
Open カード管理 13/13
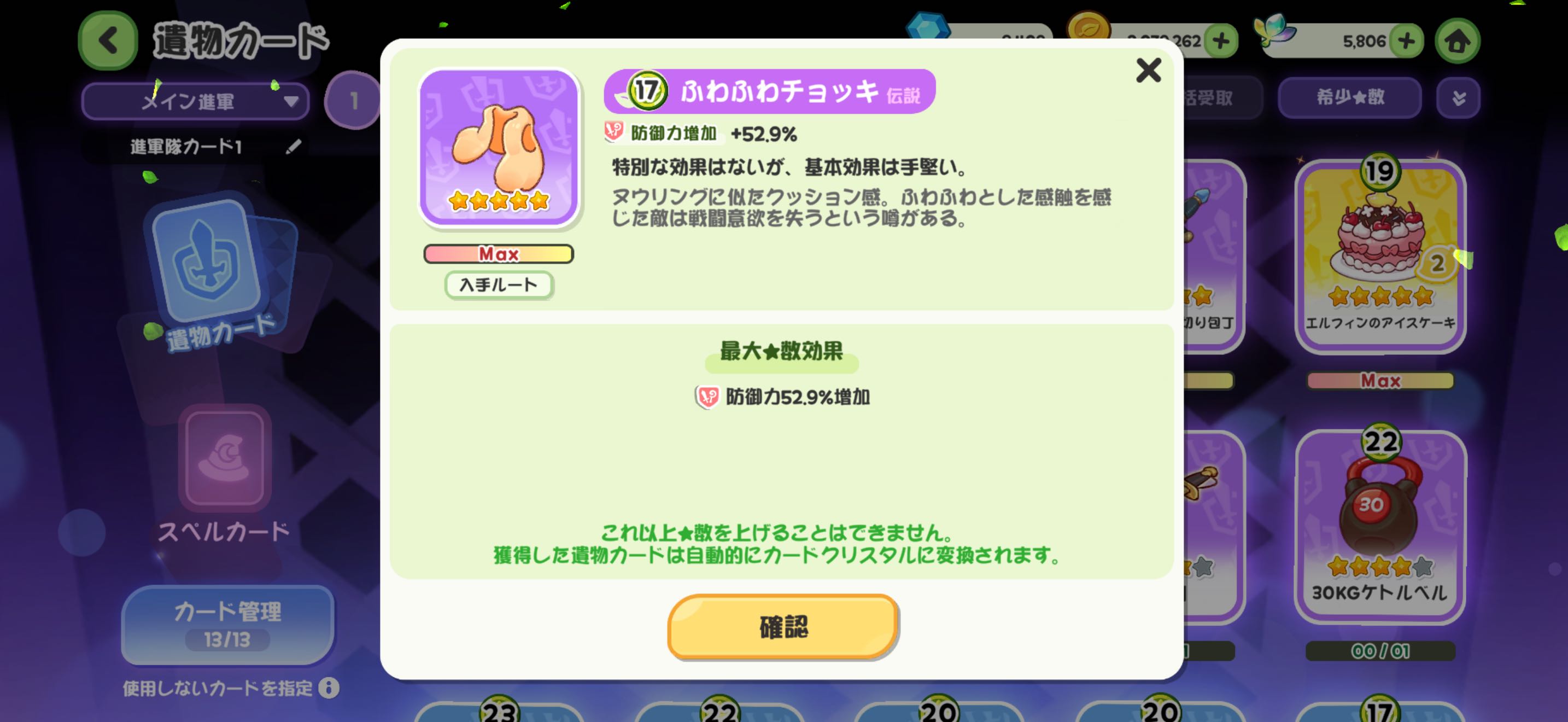tap(227, 625)
